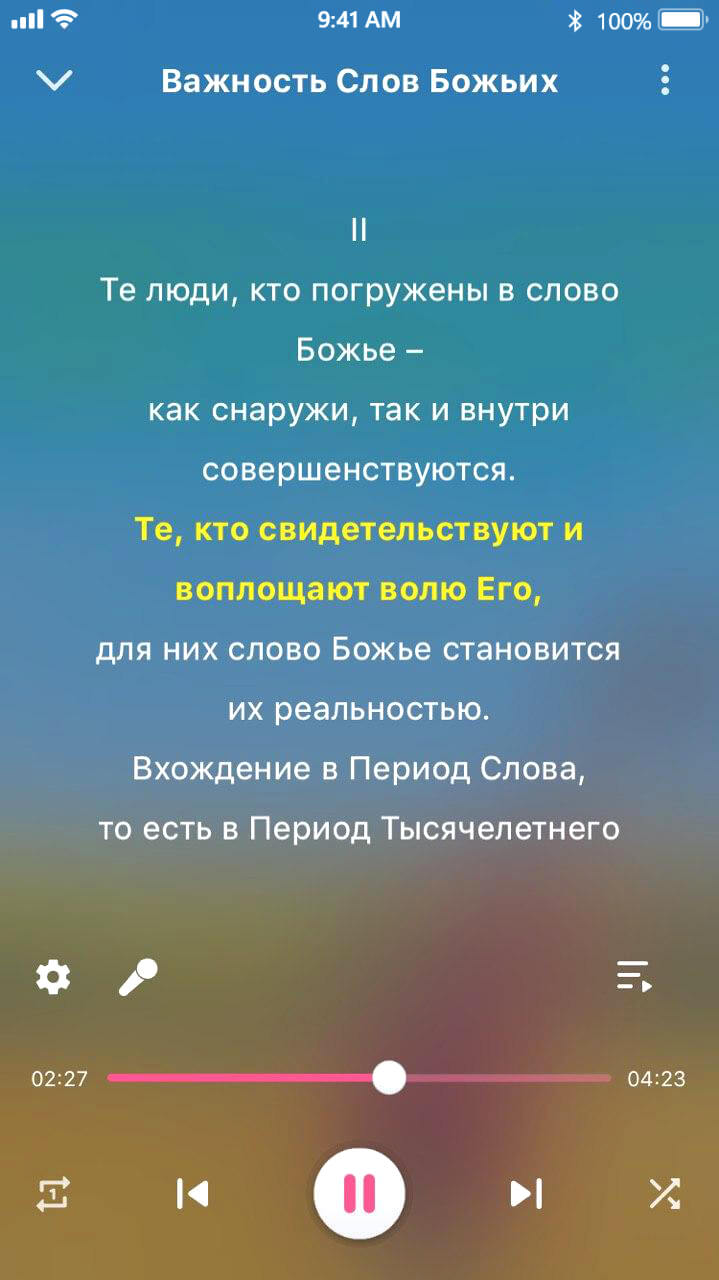Viewport: 719px width, 1280px height.
Task: Toggle shuffle playback
Action: (665, 1193)
